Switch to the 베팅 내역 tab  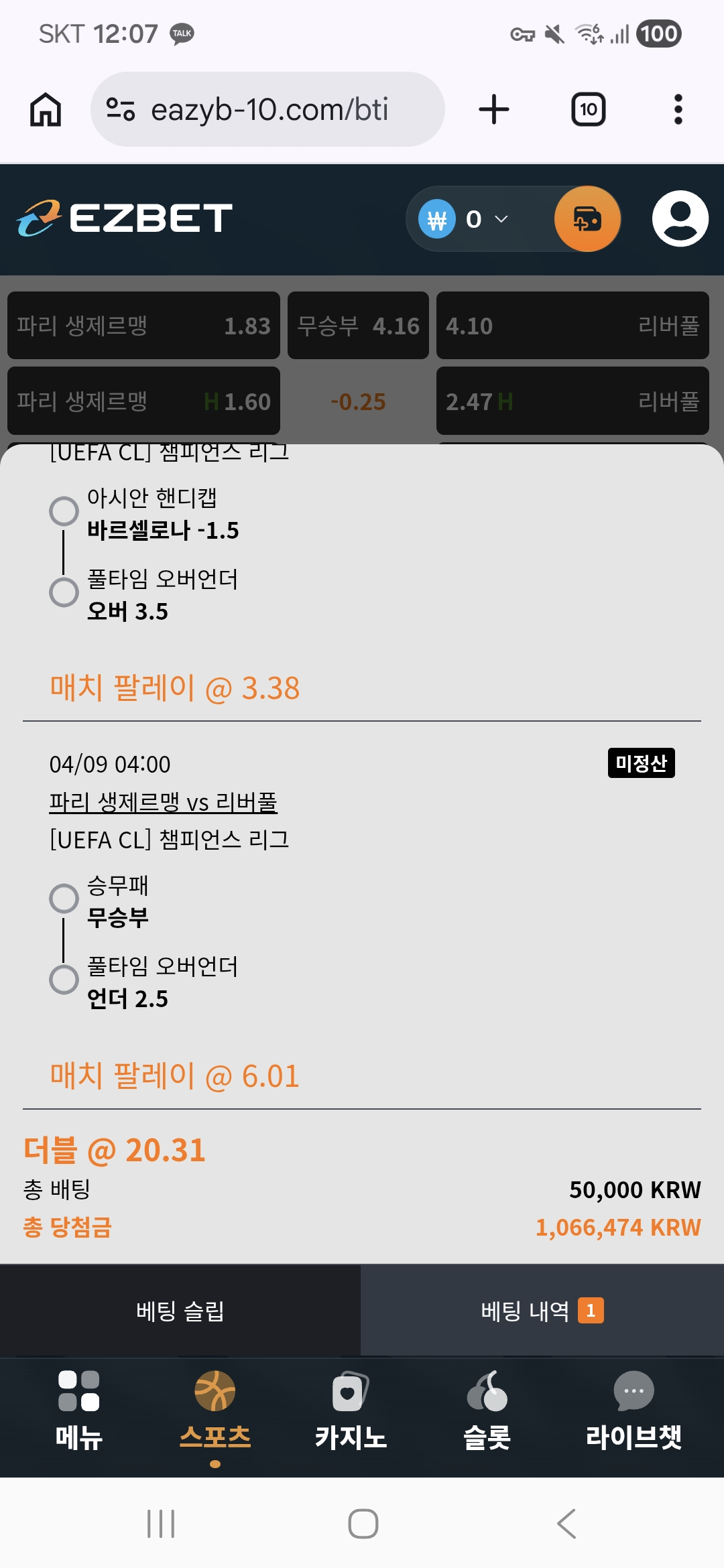click(542, 1311)
